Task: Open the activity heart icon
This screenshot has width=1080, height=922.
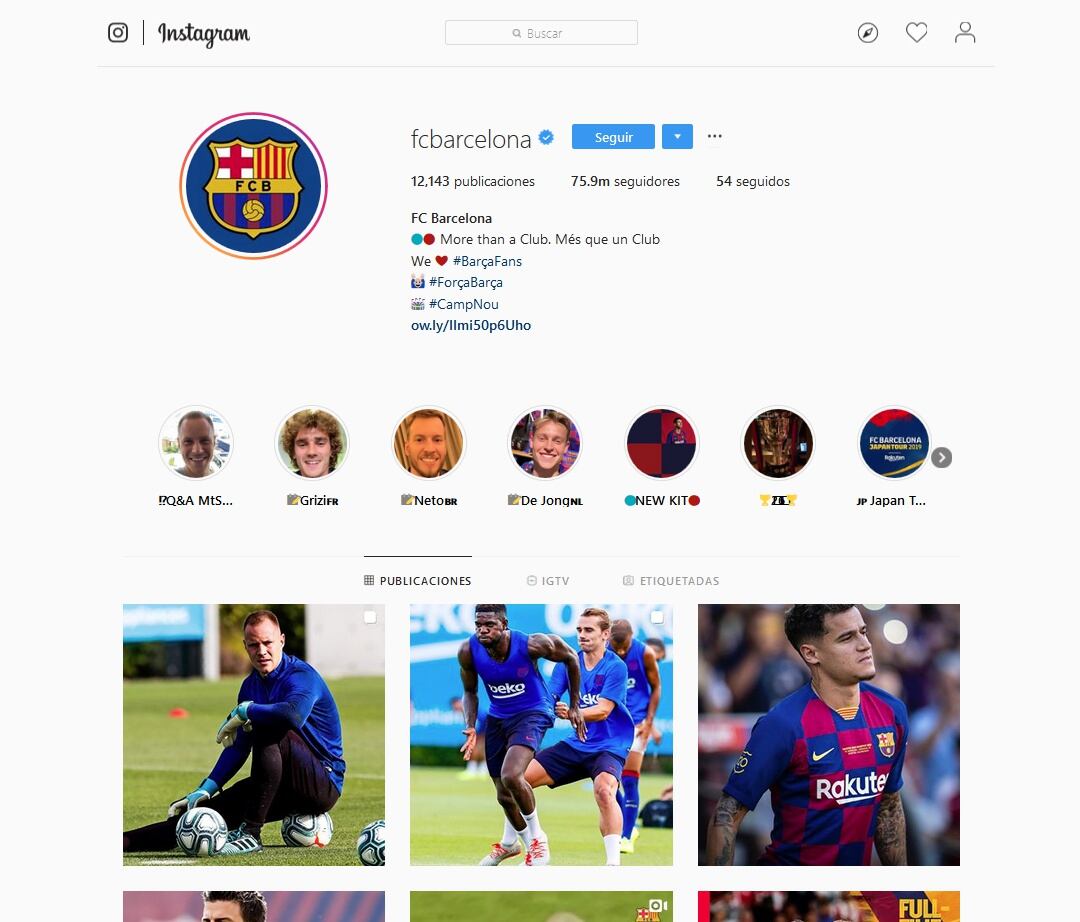Action: [916, 33]
